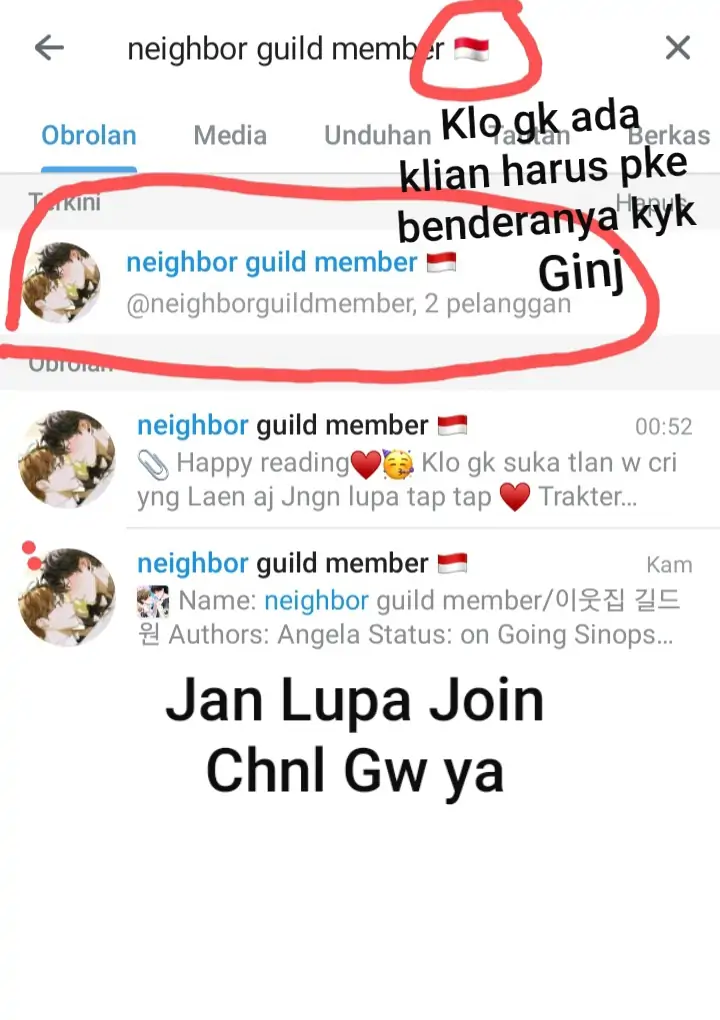Viewport: 720px width, 1020px height.
Task: Switch to the Obrolan tab
Action: pyautogui.click(x=89, y=136)
